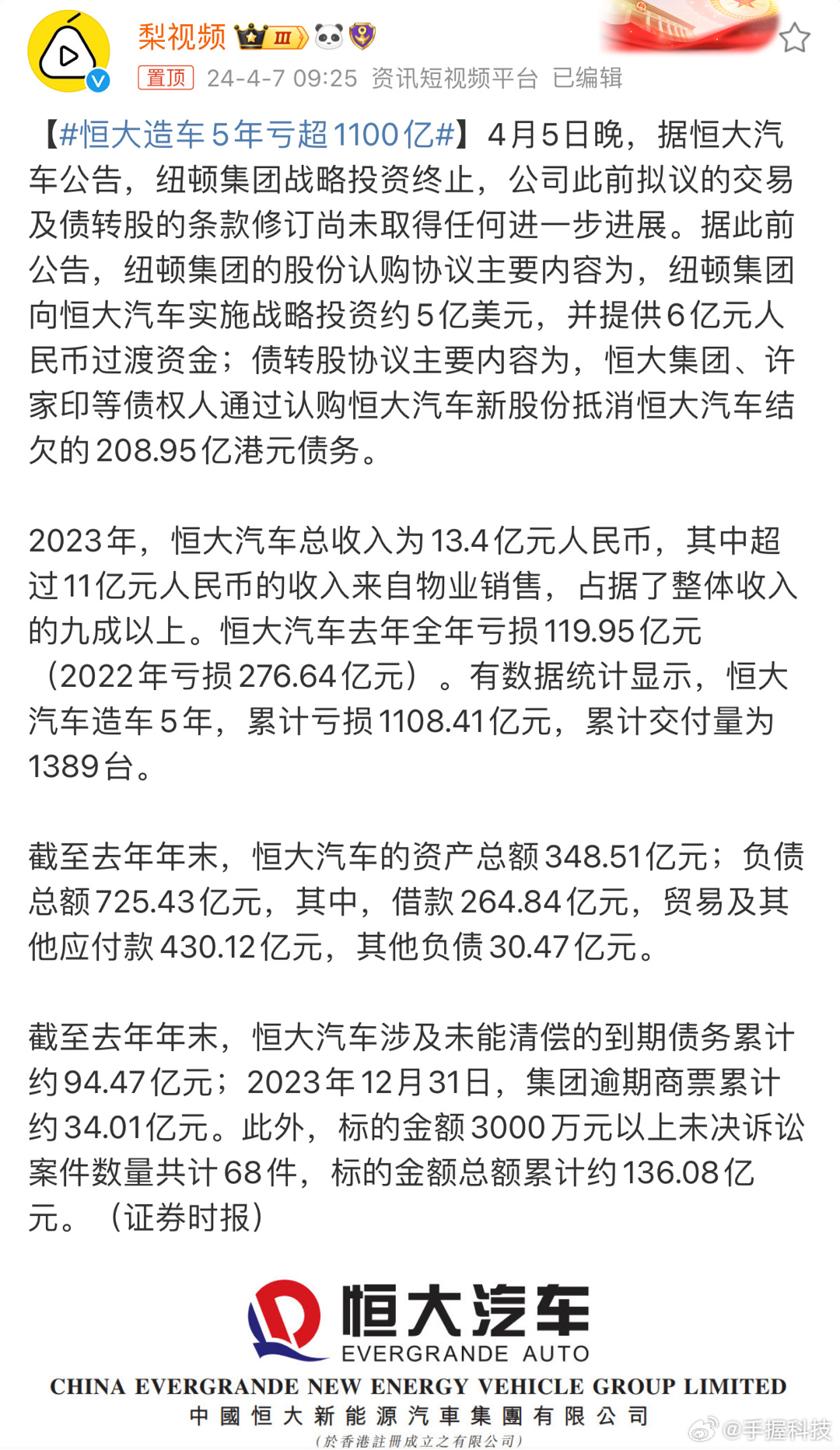Open hashtag #恒大造车5年亏超1100亿#

(x=257, y=135)
